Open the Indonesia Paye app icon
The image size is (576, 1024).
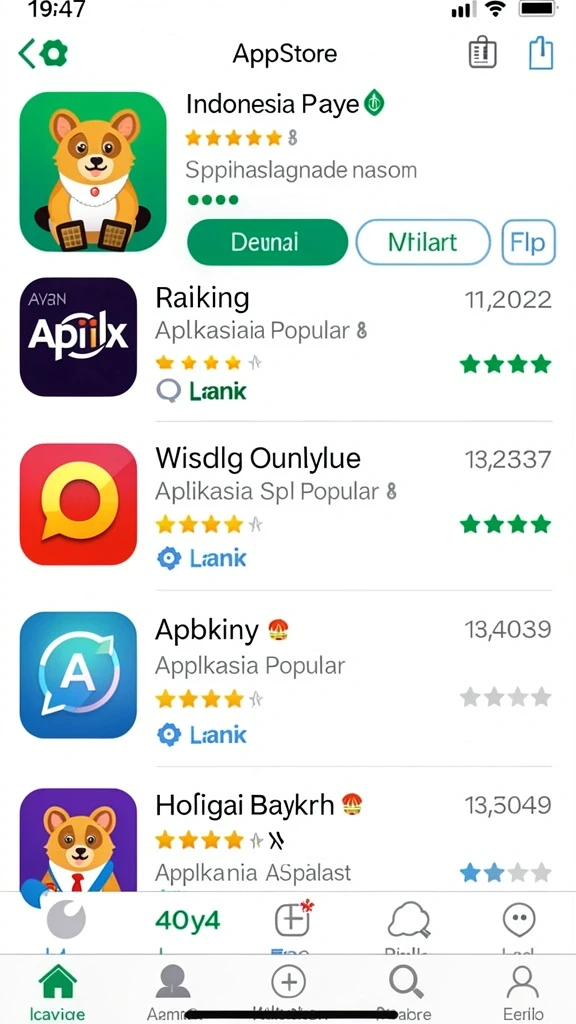(x=93, y=172)
